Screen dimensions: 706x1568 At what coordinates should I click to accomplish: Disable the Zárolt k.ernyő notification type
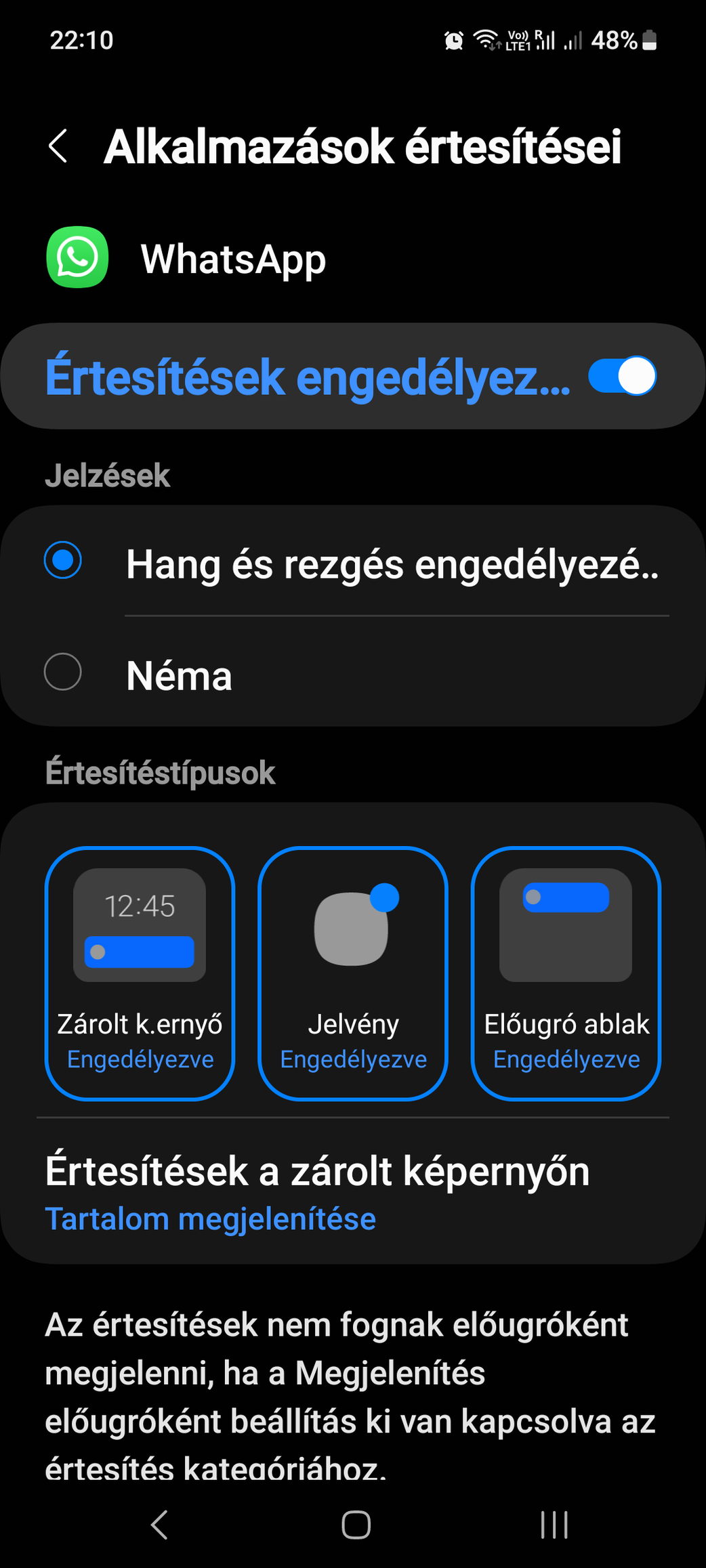point(140,973)
